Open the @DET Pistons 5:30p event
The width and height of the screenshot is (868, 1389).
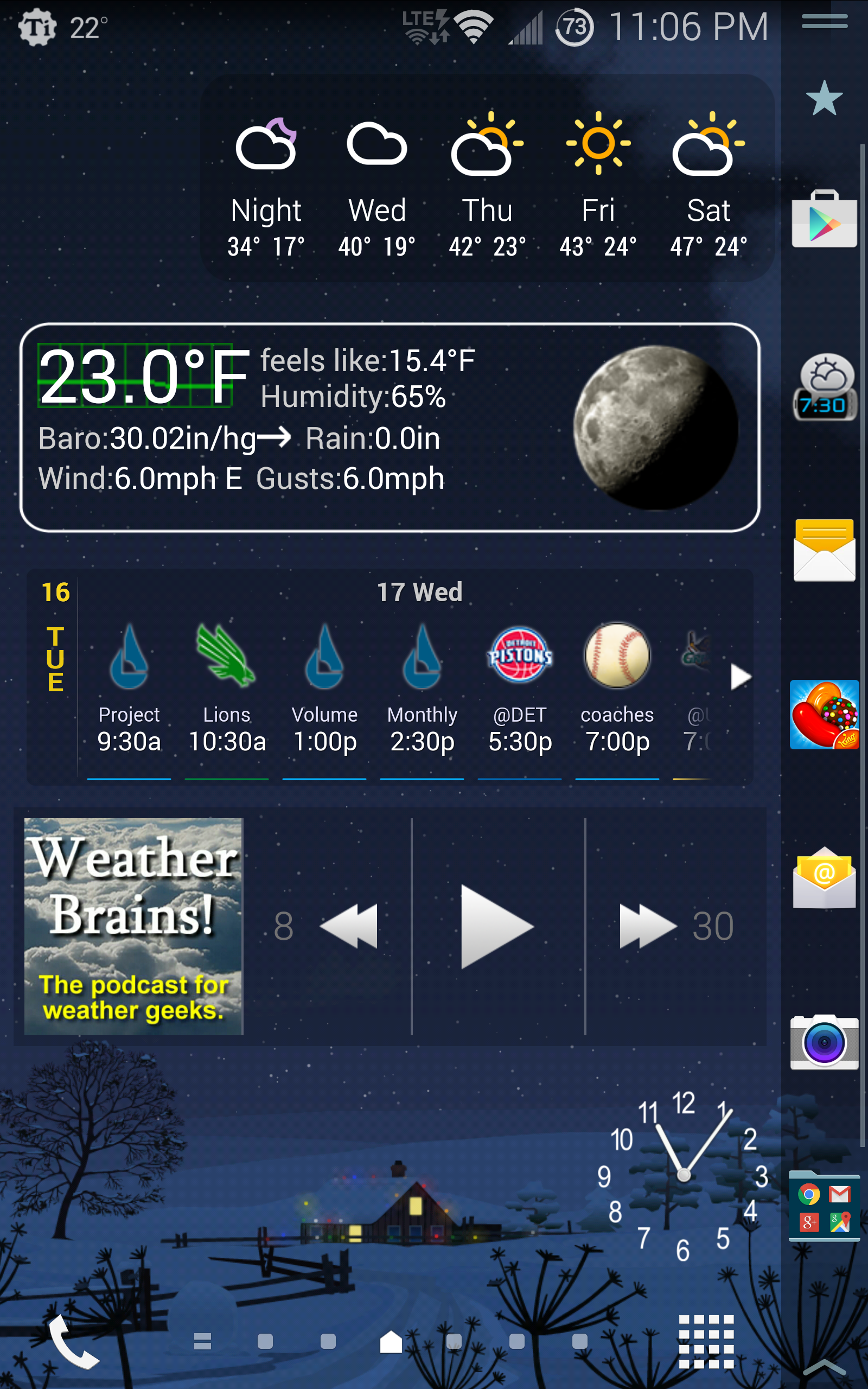(x=520, y=689)
